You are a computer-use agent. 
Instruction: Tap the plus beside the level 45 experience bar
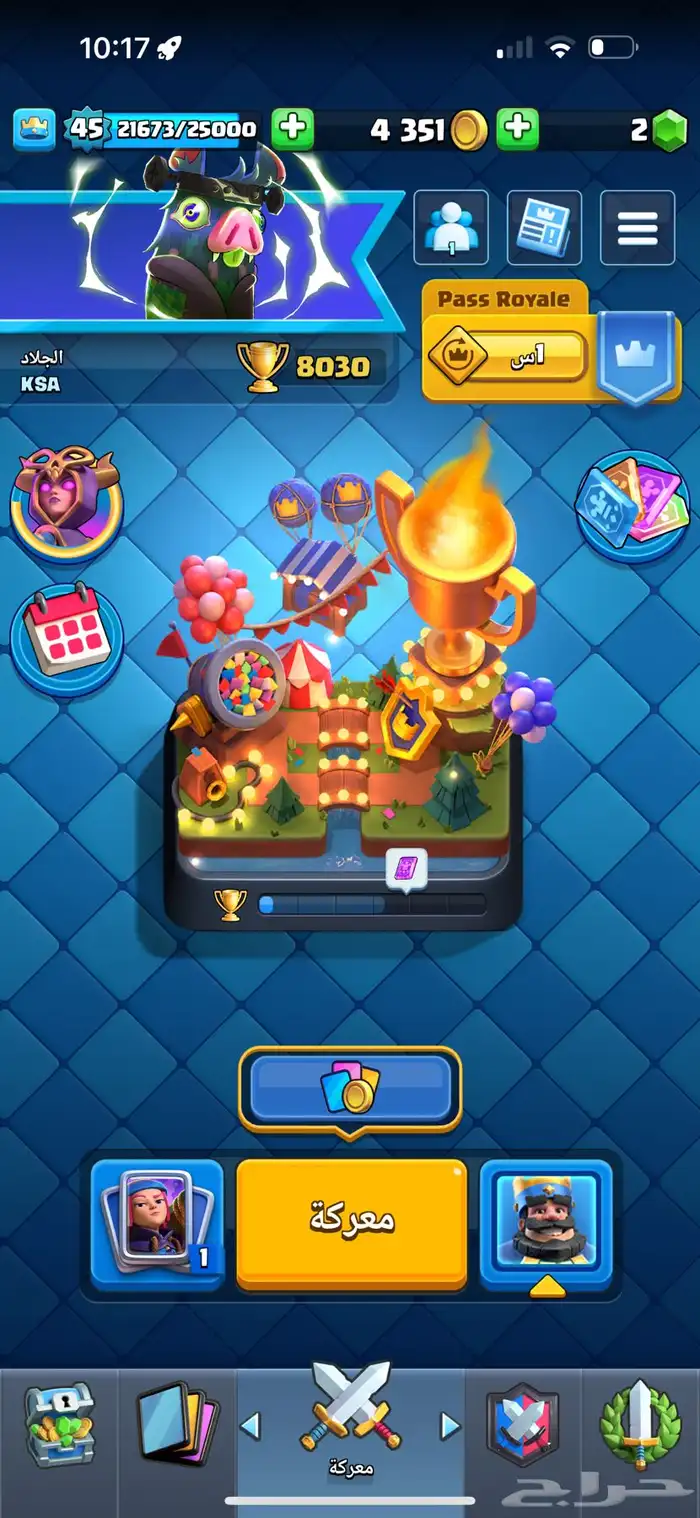click(x=292, y=129)
